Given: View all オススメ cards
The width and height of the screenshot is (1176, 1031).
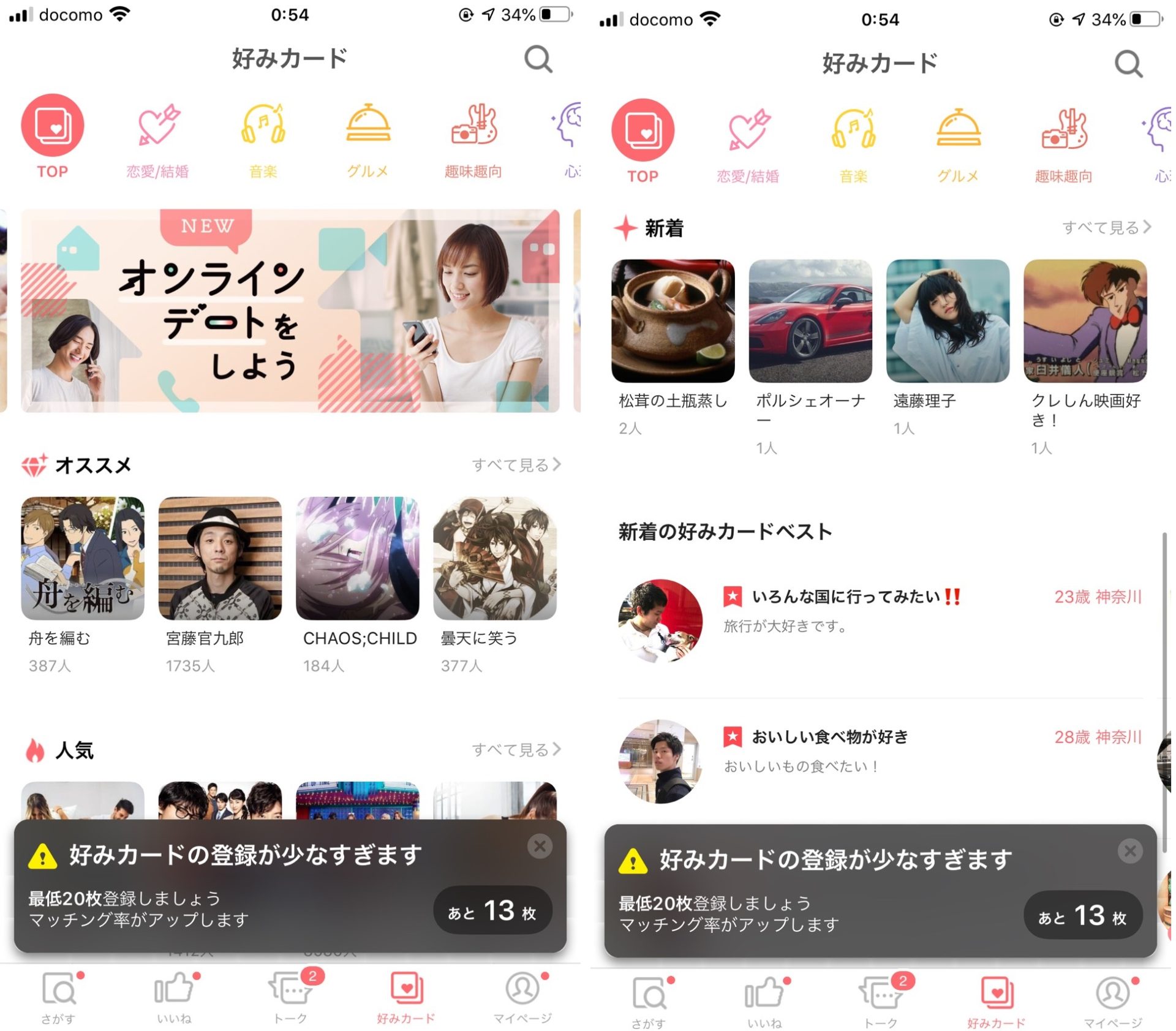Looking at the screenshot, I should coord(516,465).
